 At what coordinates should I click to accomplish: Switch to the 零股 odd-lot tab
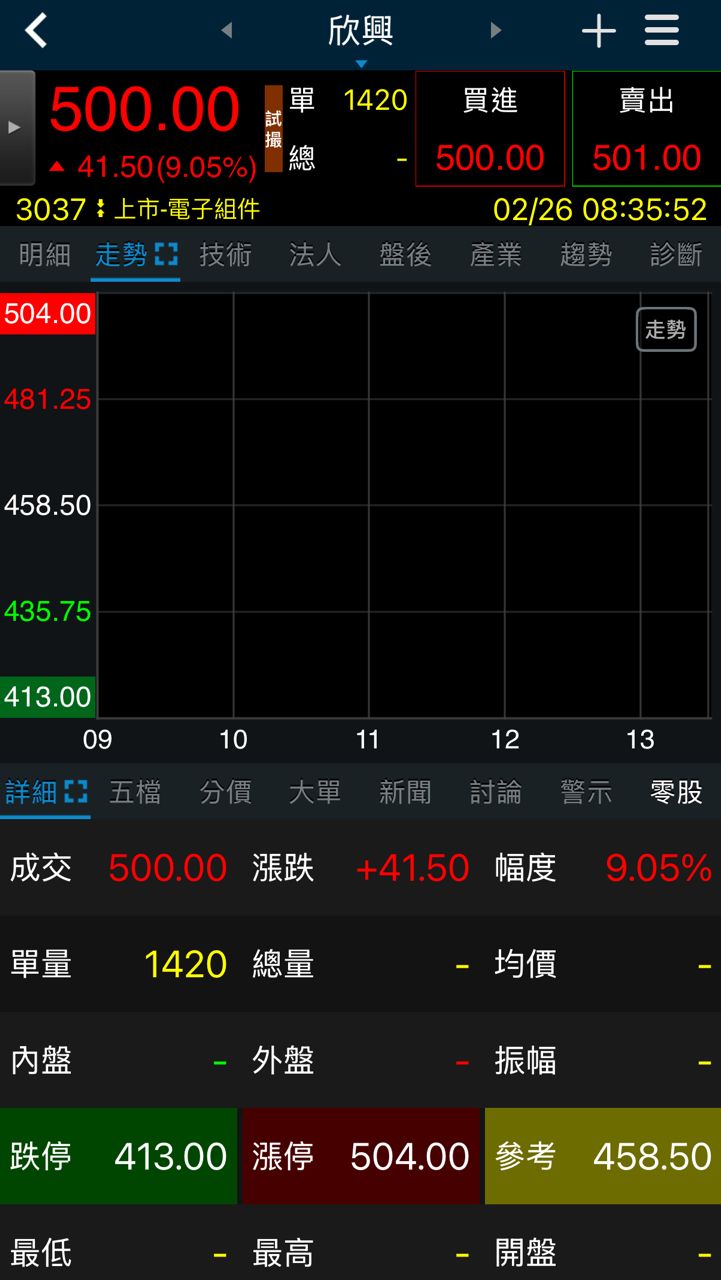point(676,793)
